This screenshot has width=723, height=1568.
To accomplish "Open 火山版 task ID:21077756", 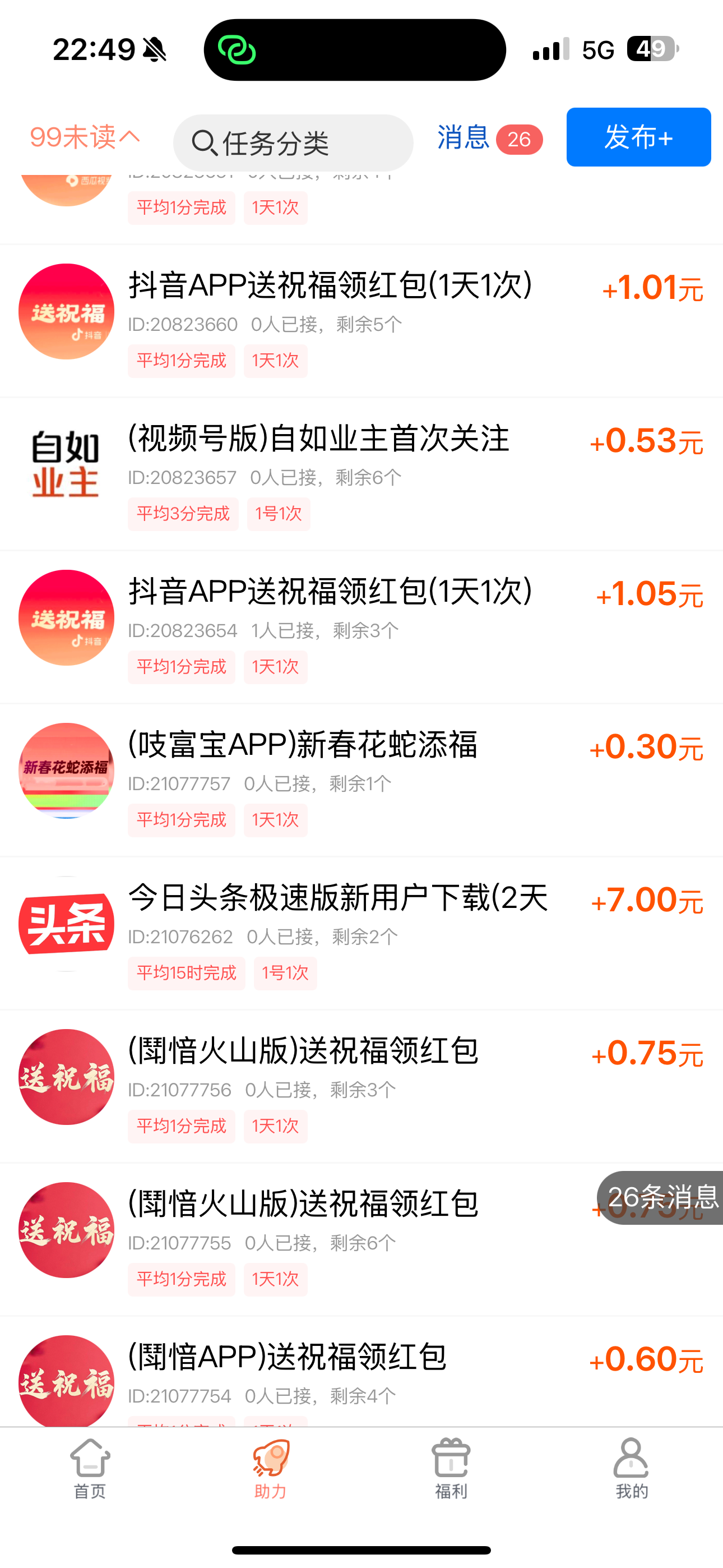I will coord(361,1086).
